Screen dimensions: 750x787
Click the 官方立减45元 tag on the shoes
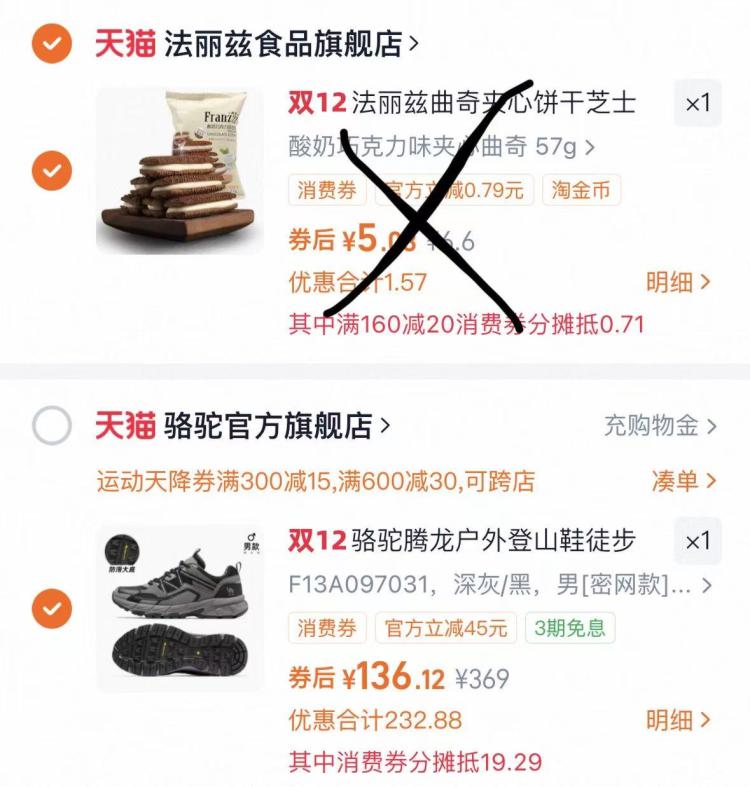click(x=443, y=629)
